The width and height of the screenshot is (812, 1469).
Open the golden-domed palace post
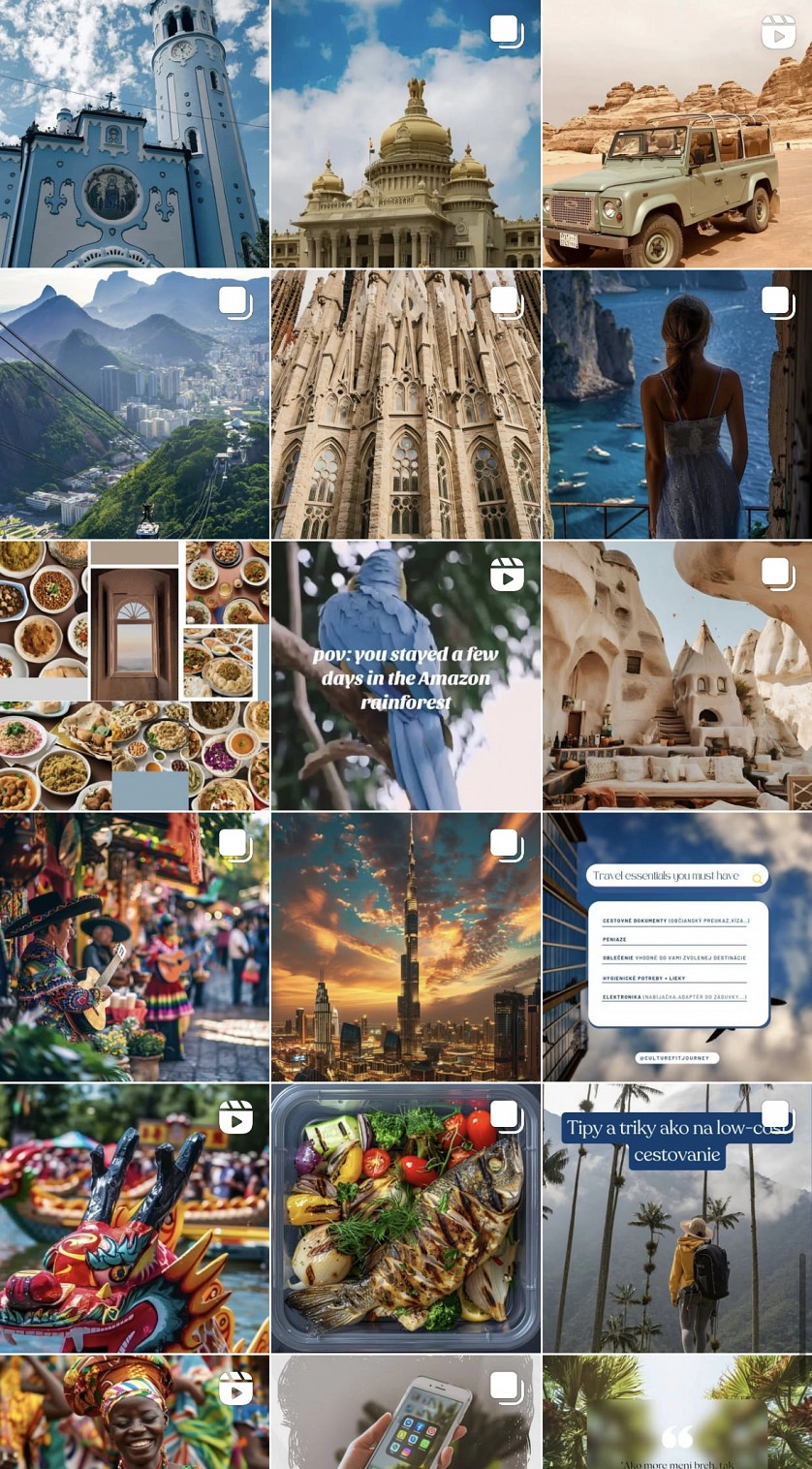pyautogui.click(x=405, y=134)
